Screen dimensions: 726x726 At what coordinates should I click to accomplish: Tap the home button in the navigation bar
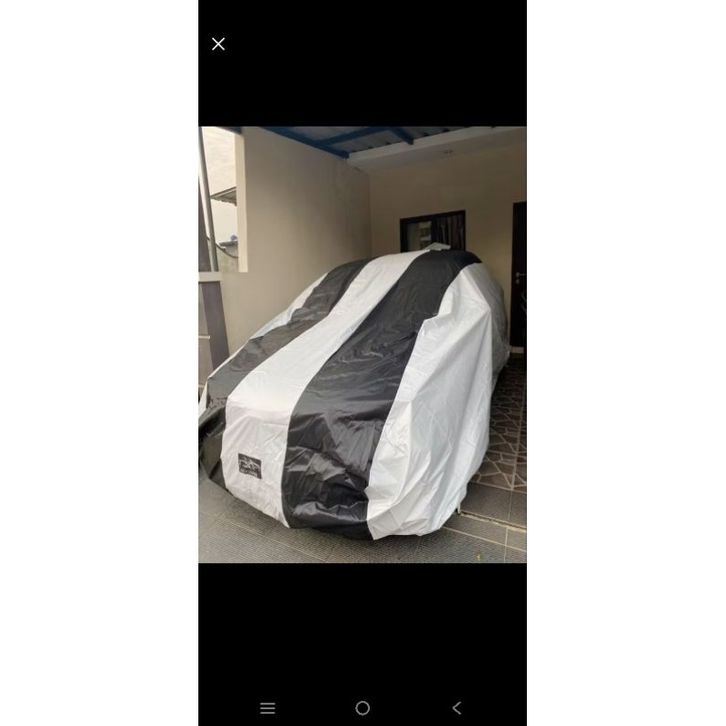click(x=362, y=708)
